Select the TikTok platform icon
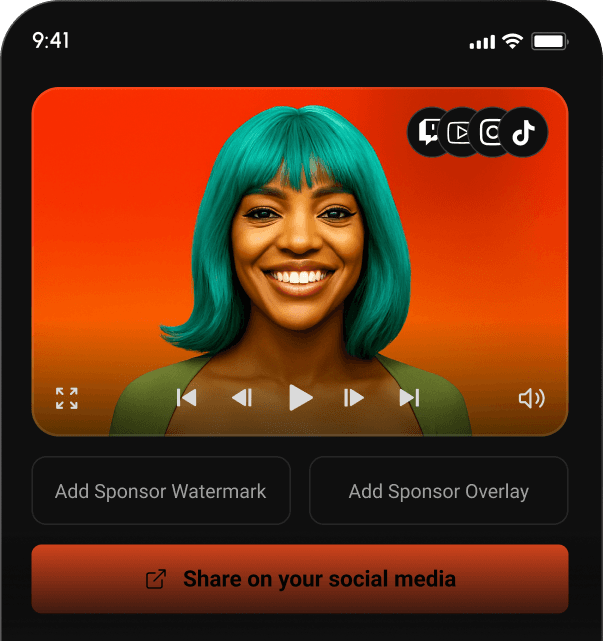603x641 pixels. point(525,132)
